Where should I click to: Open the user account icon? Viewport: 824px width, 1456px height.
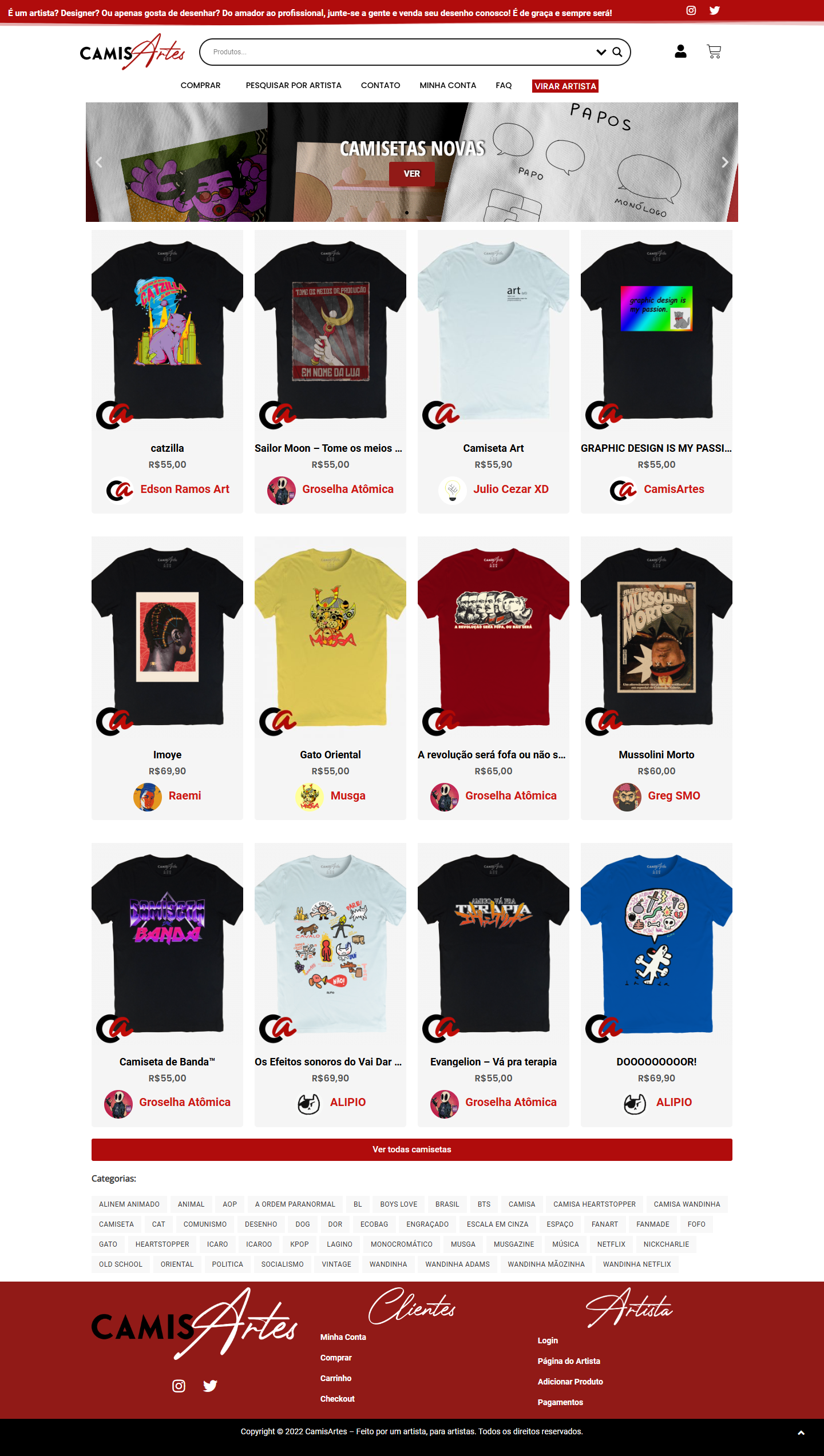coord(680,51)
